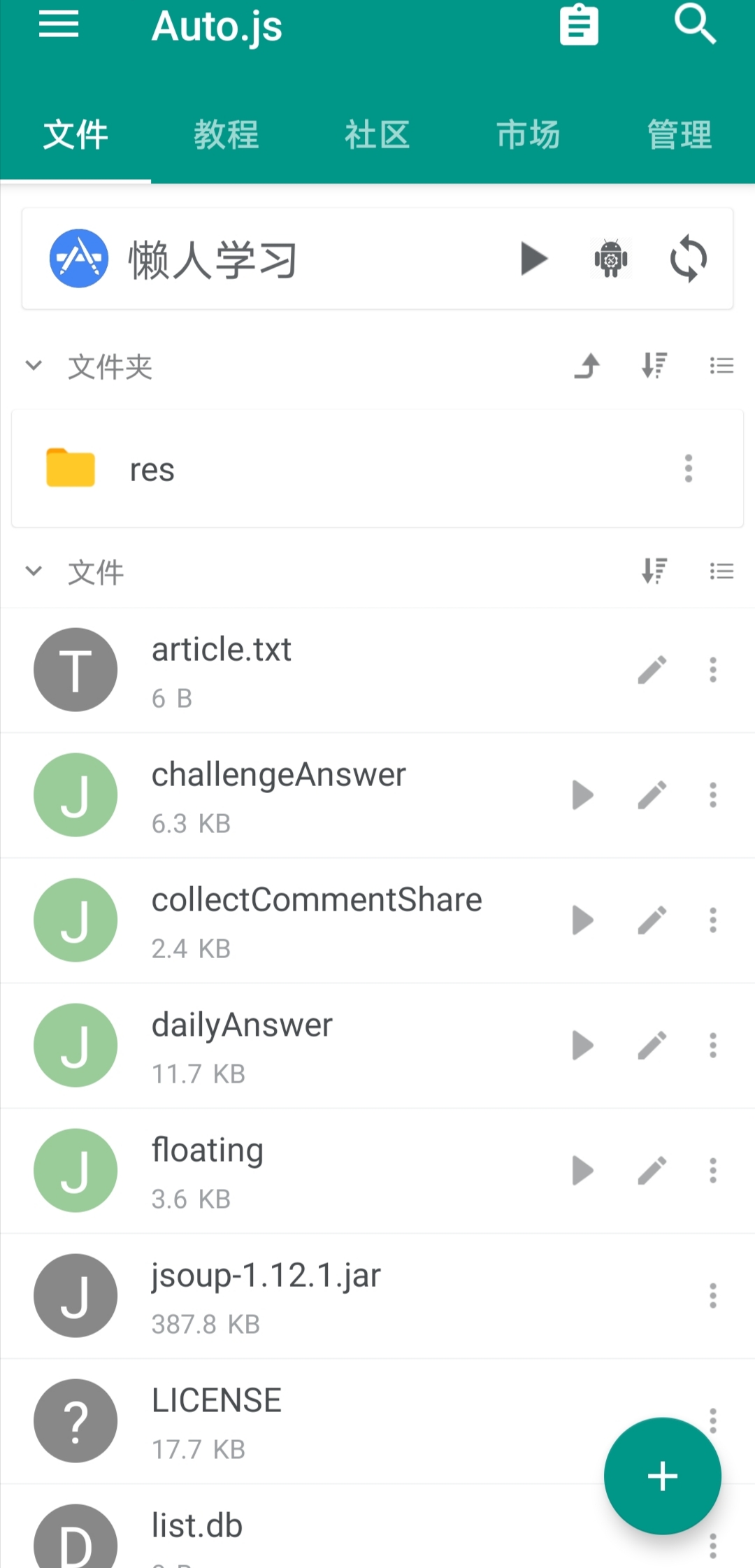Sync the 懒人学习 project via the refresh icon

click(688, 258)
